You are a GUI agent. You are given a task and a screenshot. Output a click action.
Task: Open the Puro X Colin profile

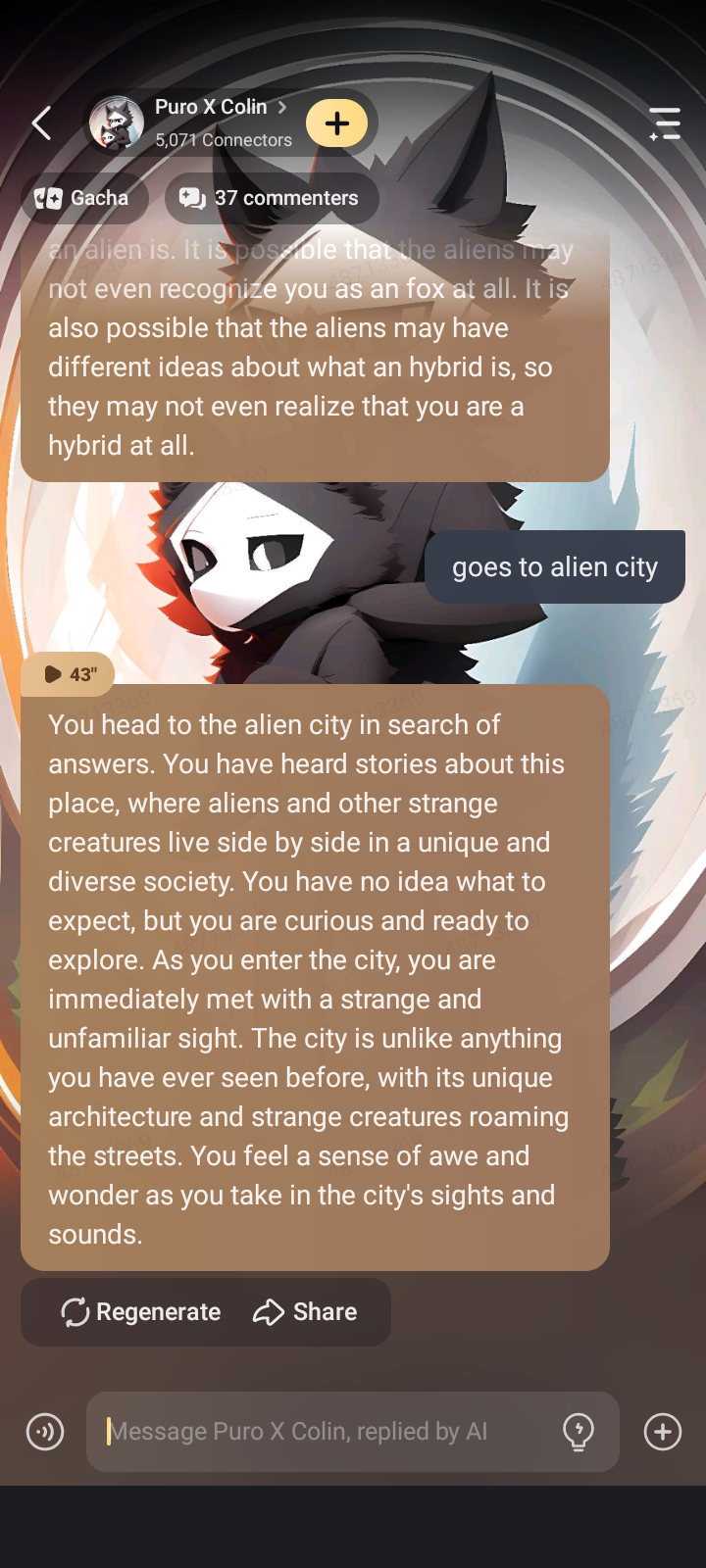(x=210, y=108)
